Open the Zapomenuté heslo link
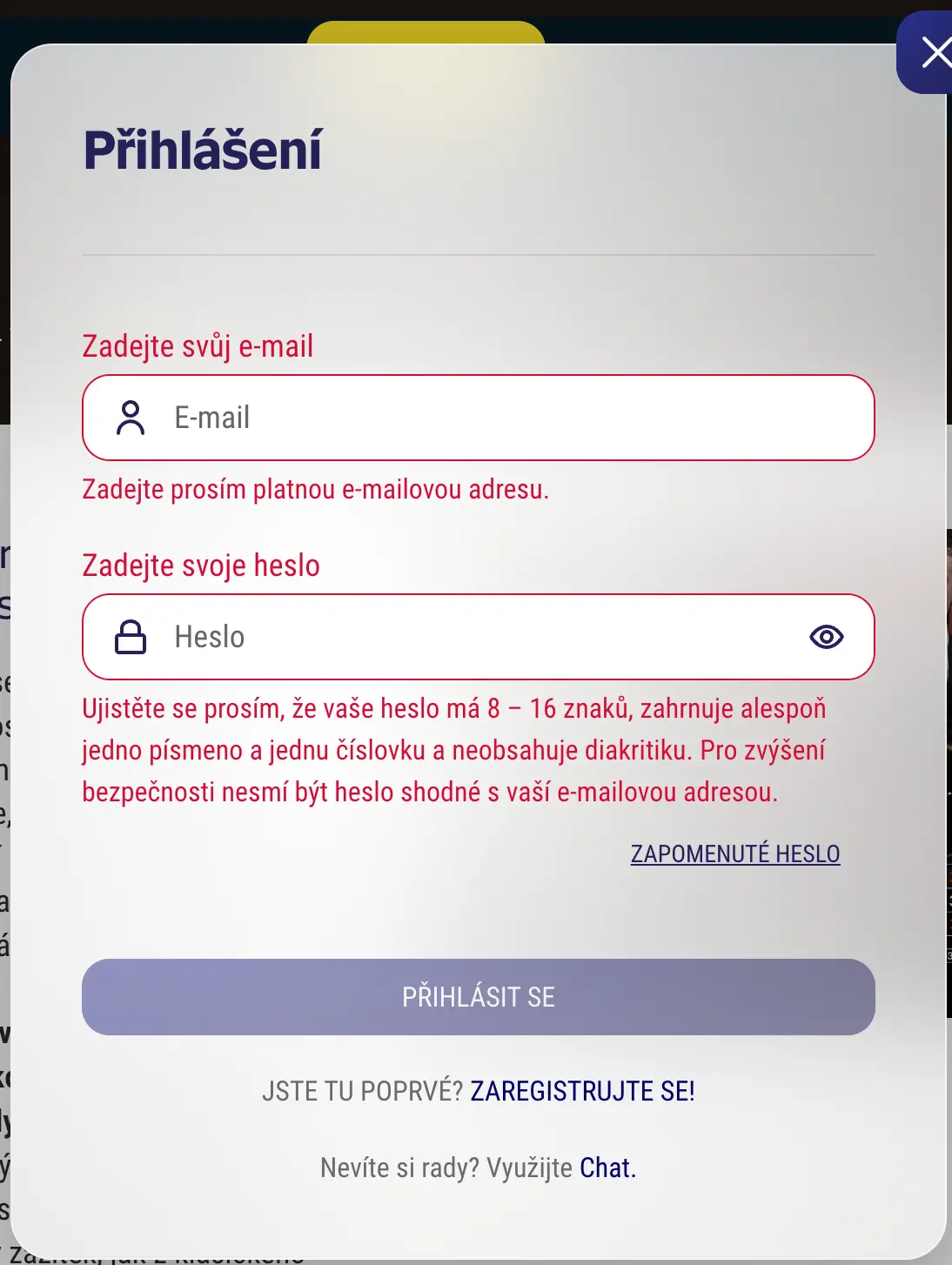The height and width of the screenshot is (1265, 952). coord(734,854)
